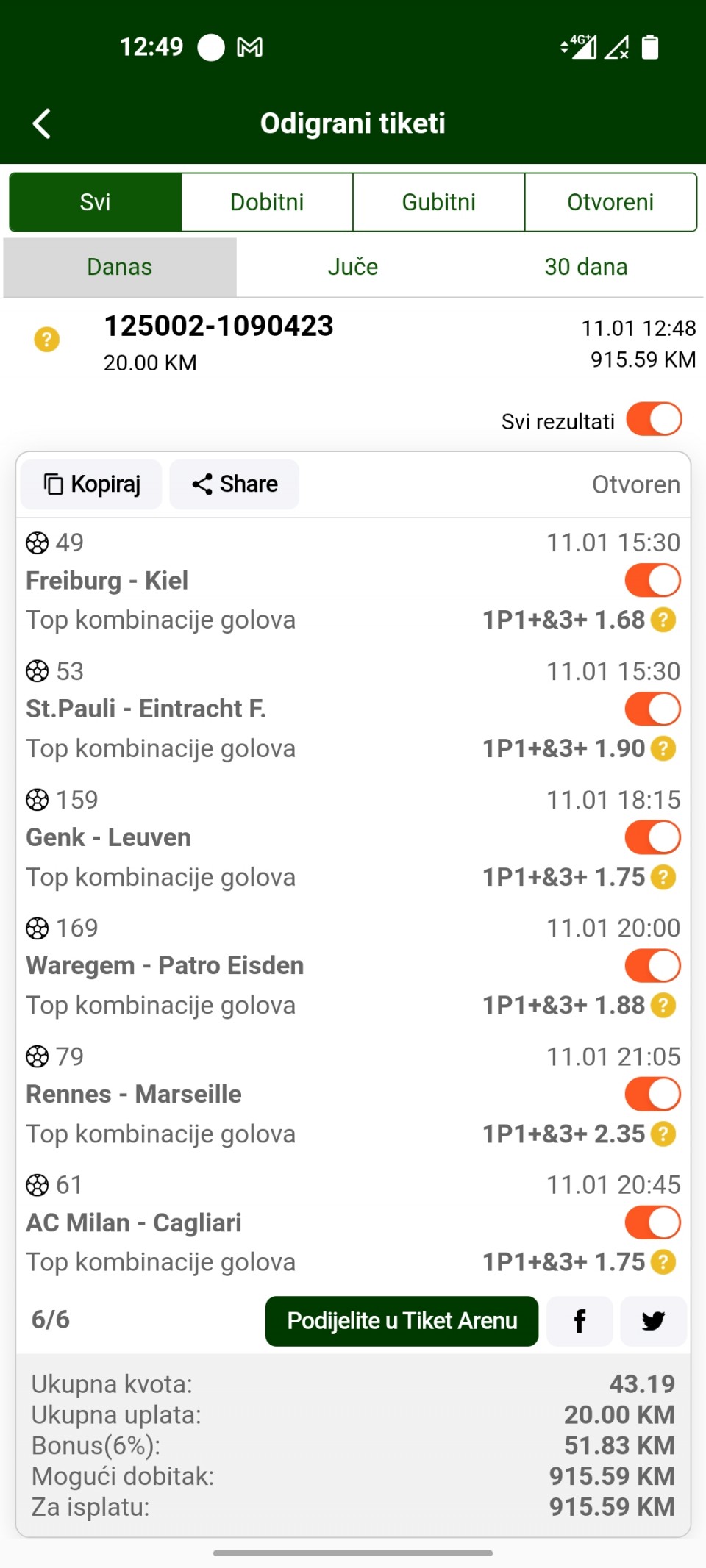706x1568 pixels.
Task: Toggle the Rennes - Marseille switch
Action: pos(653,1095)
